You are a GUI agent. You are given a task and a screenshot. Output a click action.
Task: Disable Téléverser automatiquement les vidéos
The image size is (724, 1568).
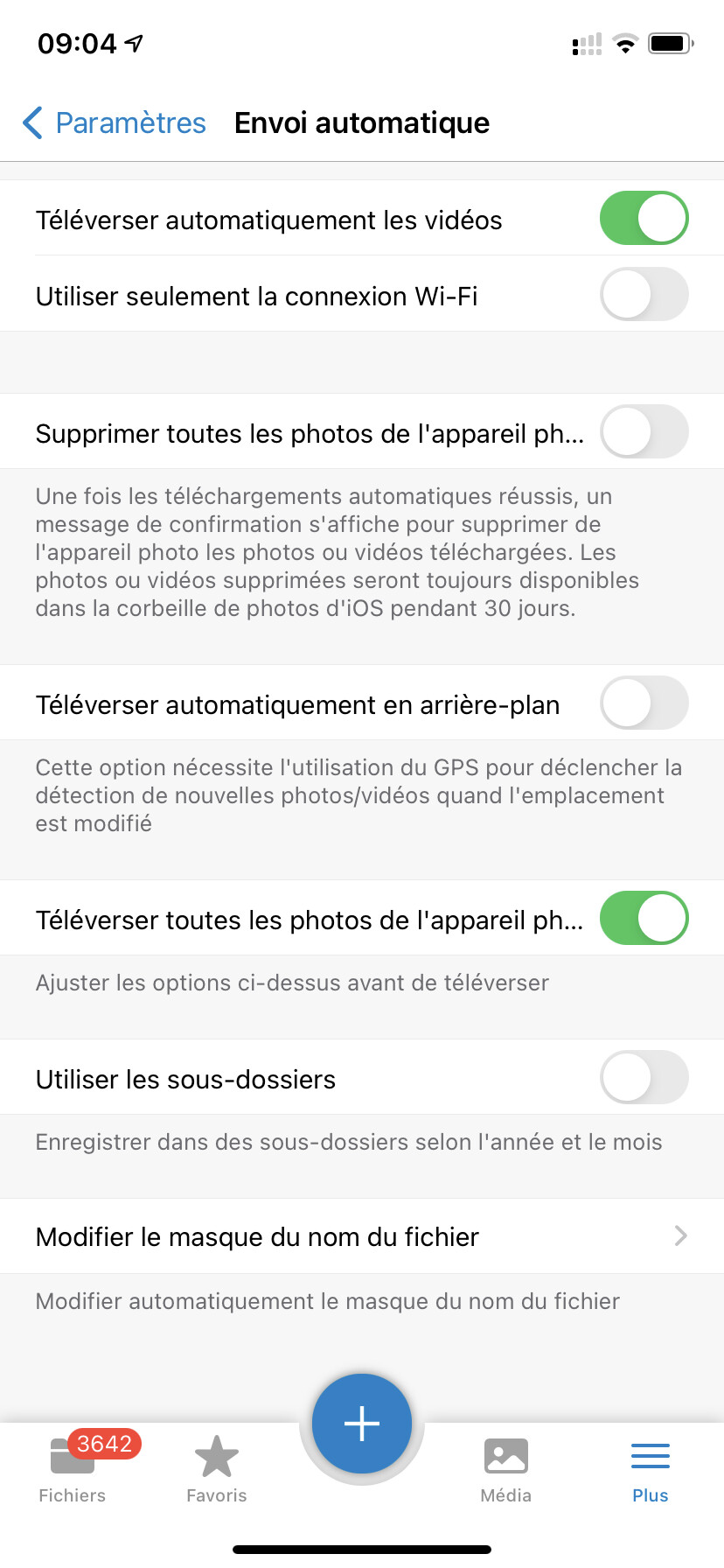pyautogui.click(x=644, y=219)
